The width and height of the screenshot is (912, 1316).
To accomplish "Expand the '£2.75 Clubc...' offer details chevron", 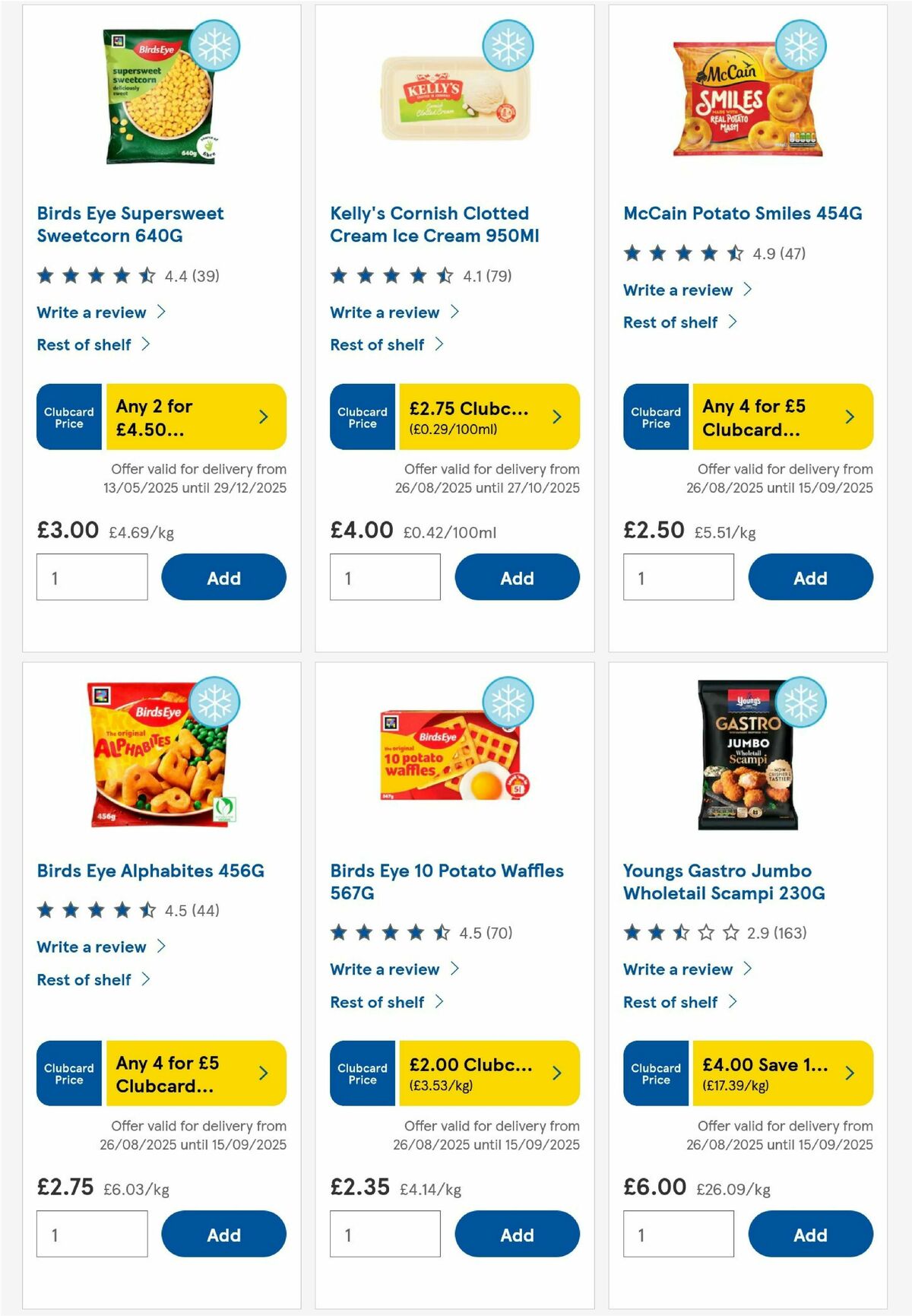I will click(556, 417).
